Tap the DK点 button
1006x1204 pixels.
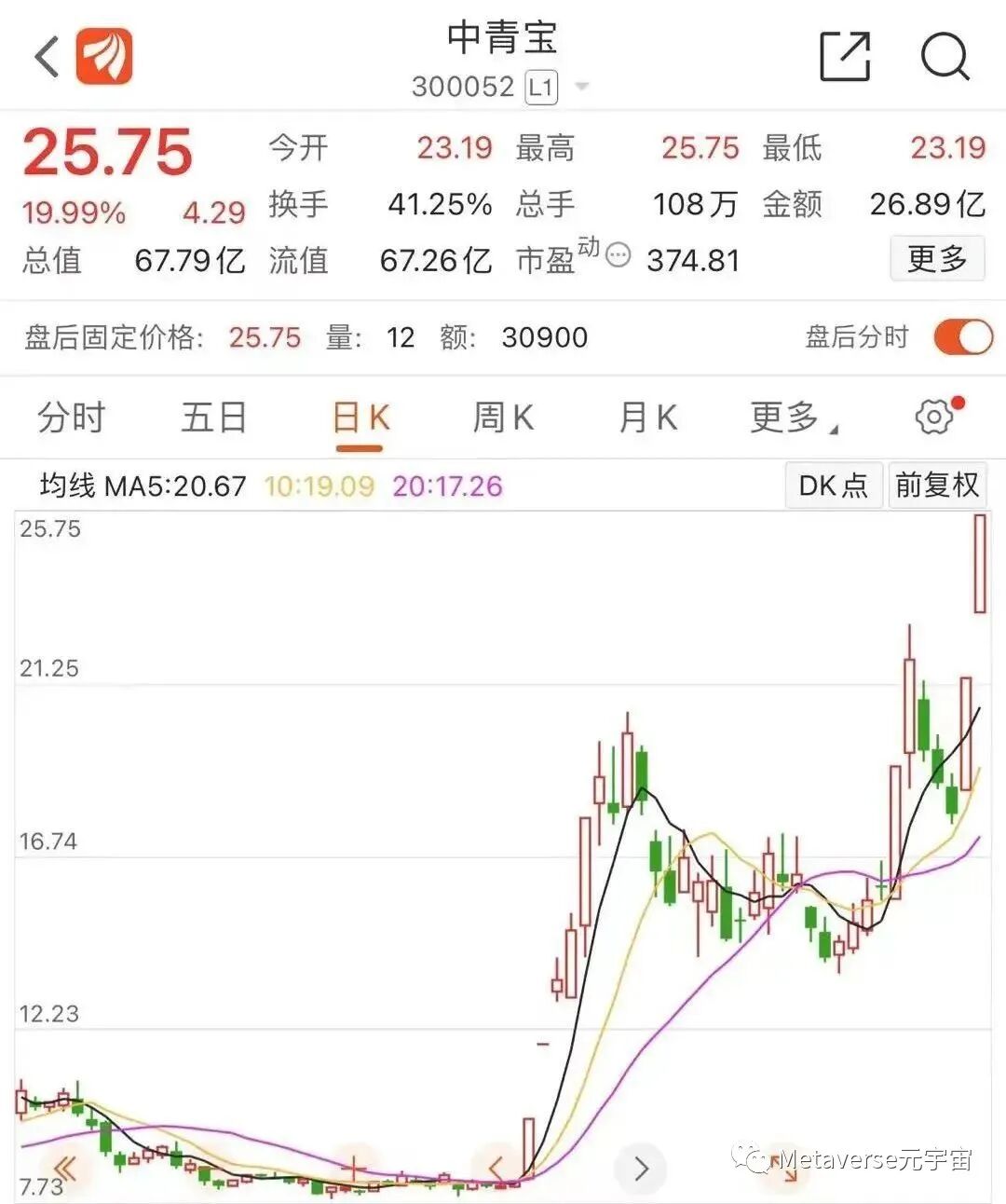tap(834, 485)
